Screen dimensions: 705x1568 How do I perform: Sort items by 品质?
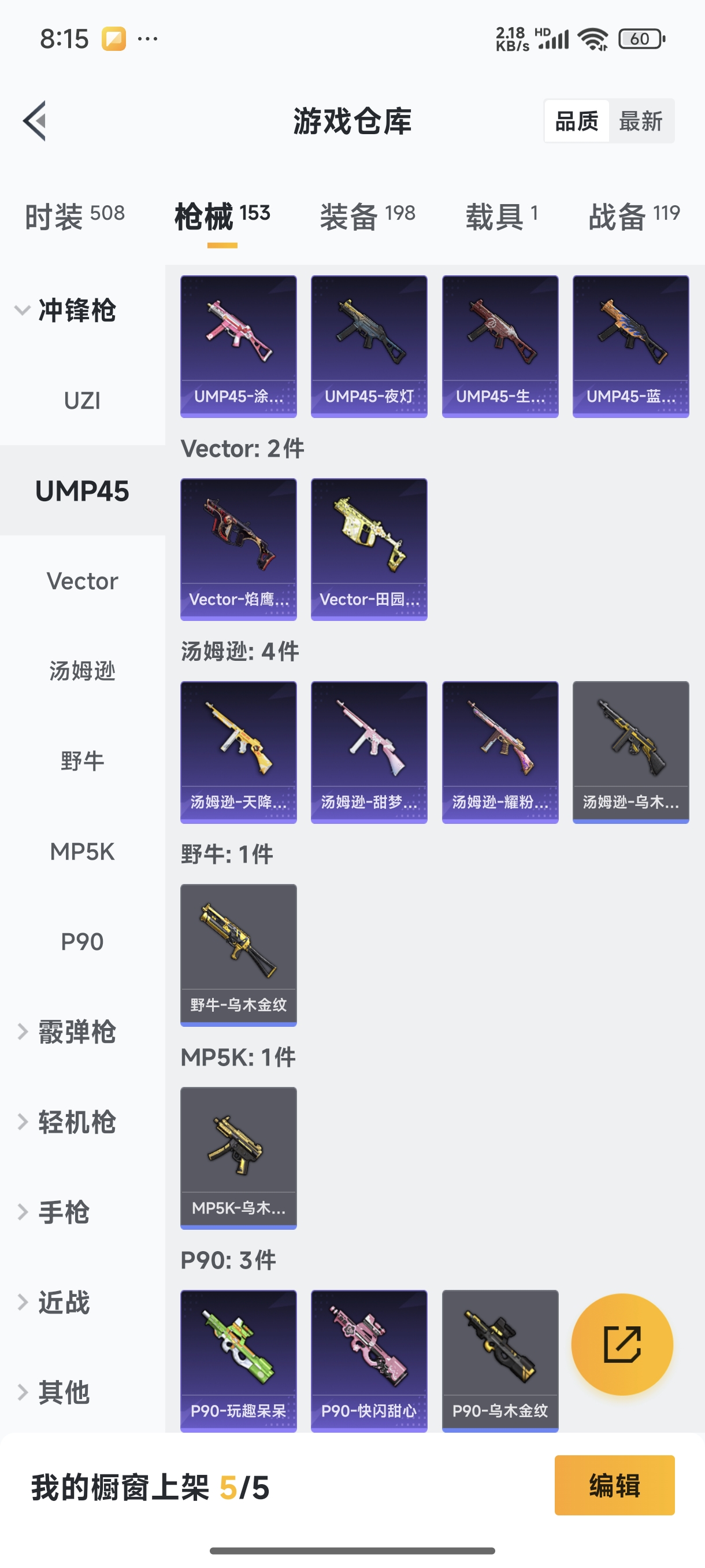coord(577,121)
